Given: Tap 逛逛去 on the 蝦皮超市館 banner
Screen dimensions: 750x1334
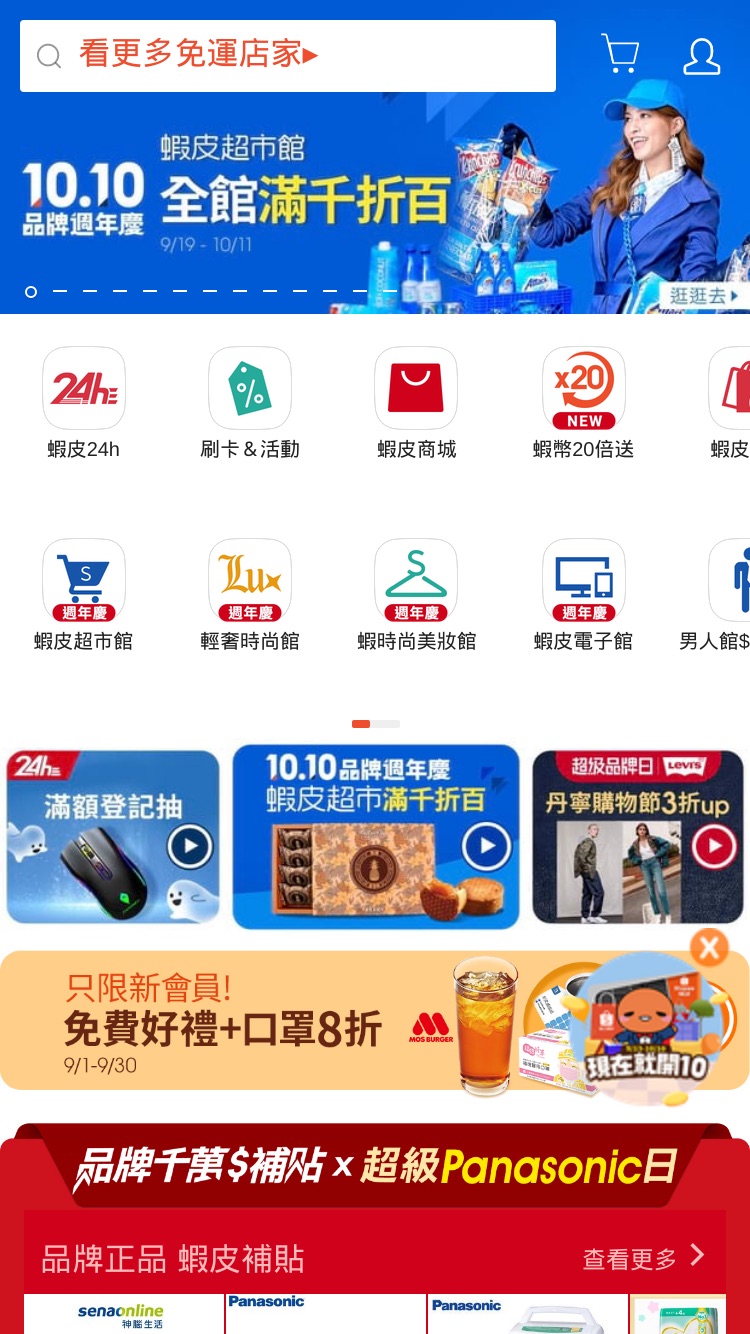Looking at the screenshot, I should click(704, 296).
